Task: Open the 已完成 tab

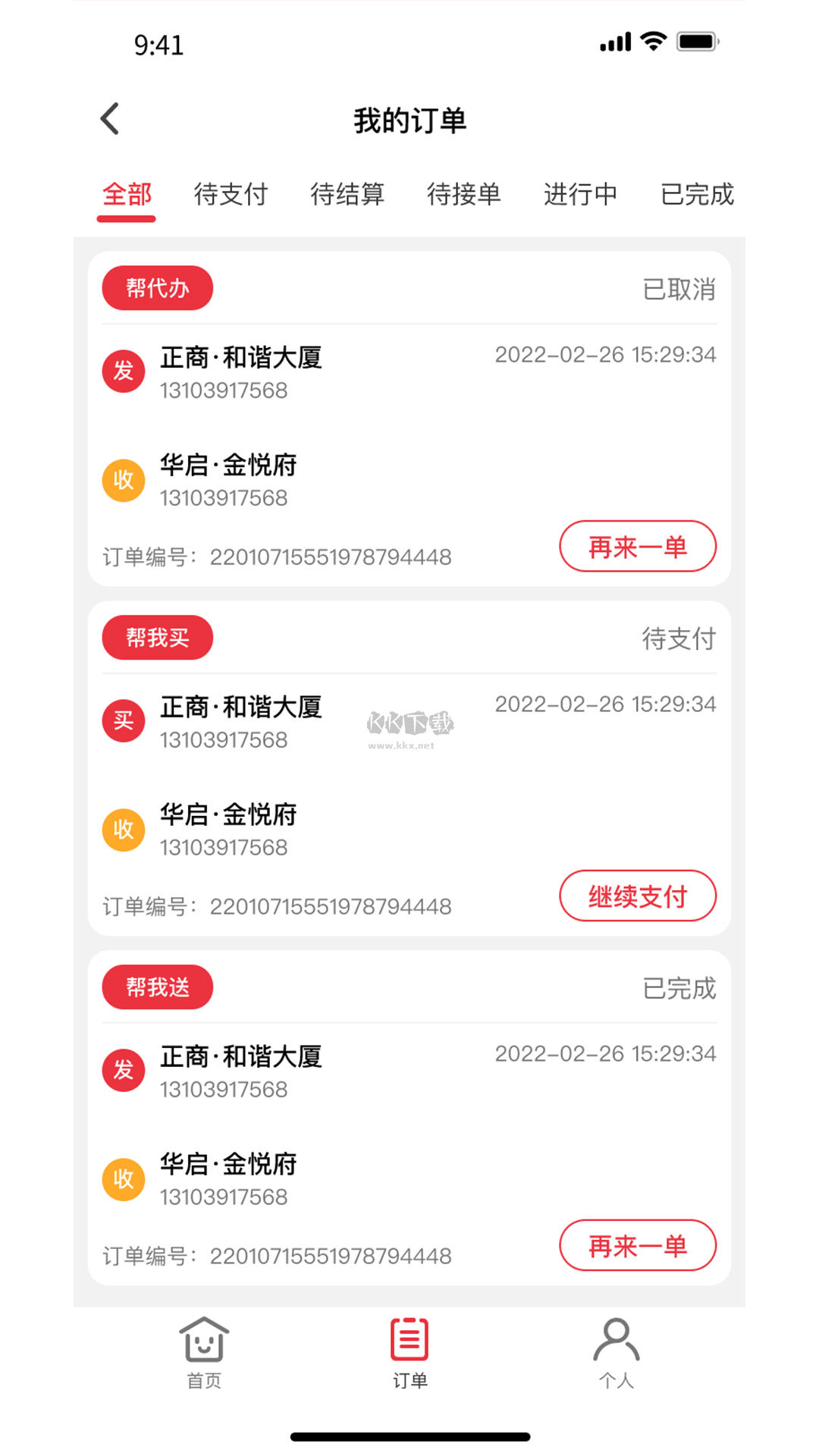Action: pyautogui.click(x=697, y=195)
